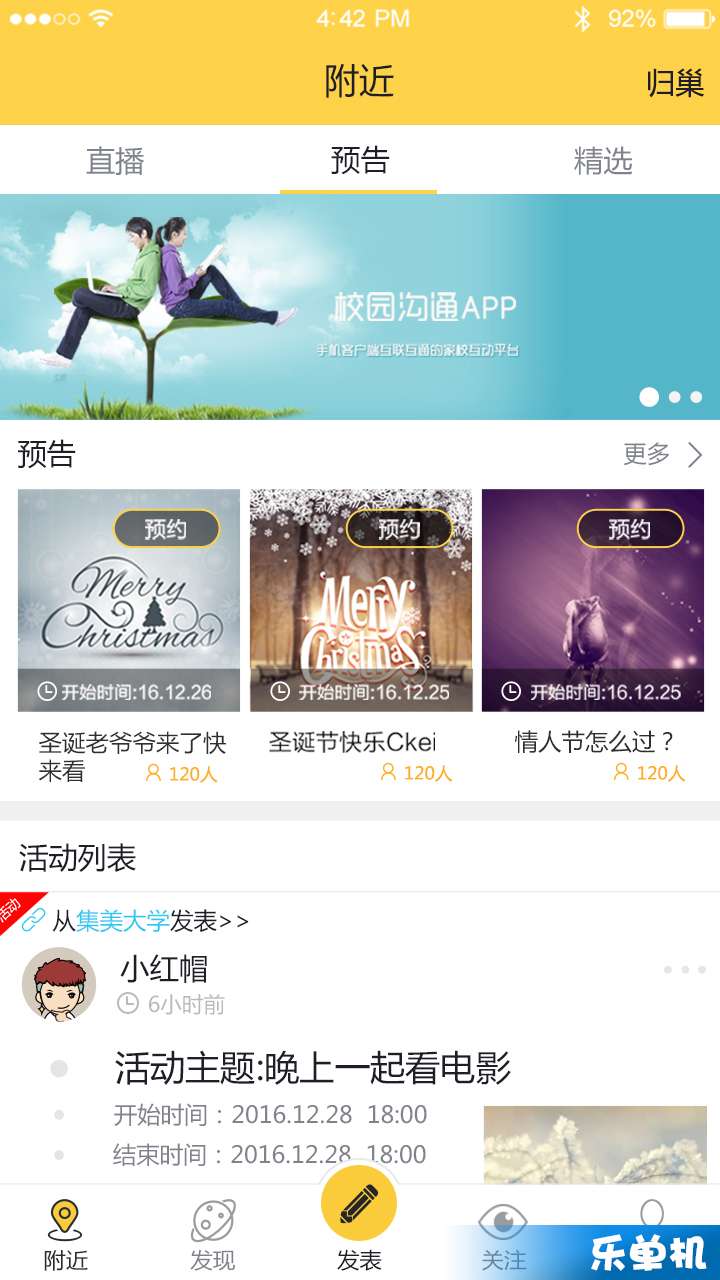This screenshot has width=720, height=1280.
Task: Go to the 附近 bottom tab
Action: point(65,1234)
